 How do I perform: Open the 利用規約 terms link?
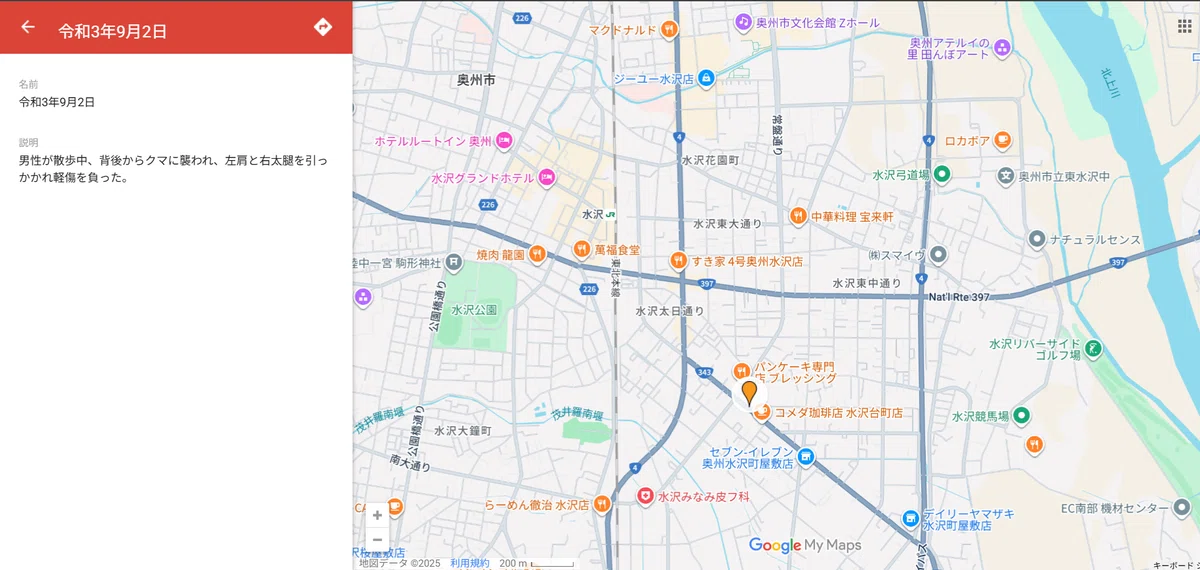(469, 563)
